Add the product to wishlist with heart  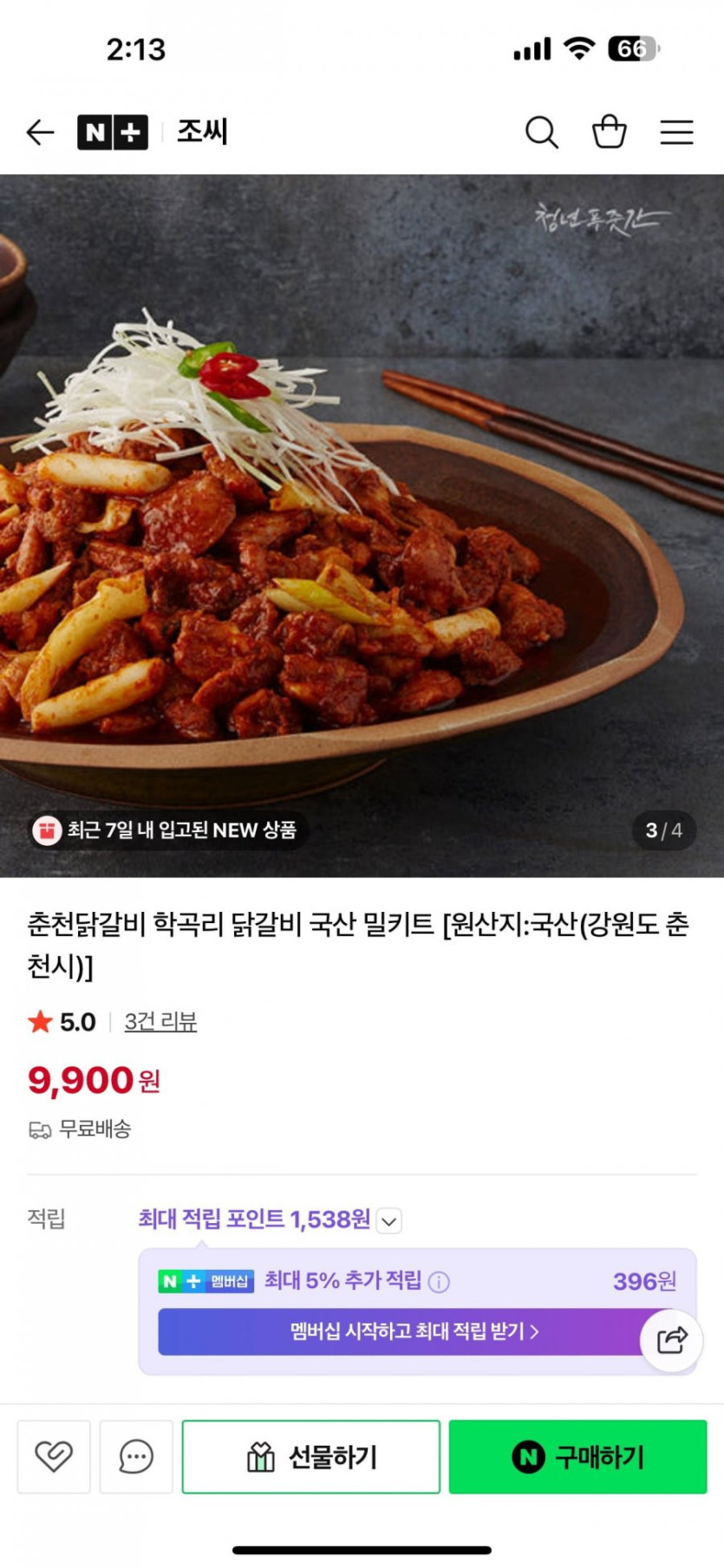[x=54, y=1456]
